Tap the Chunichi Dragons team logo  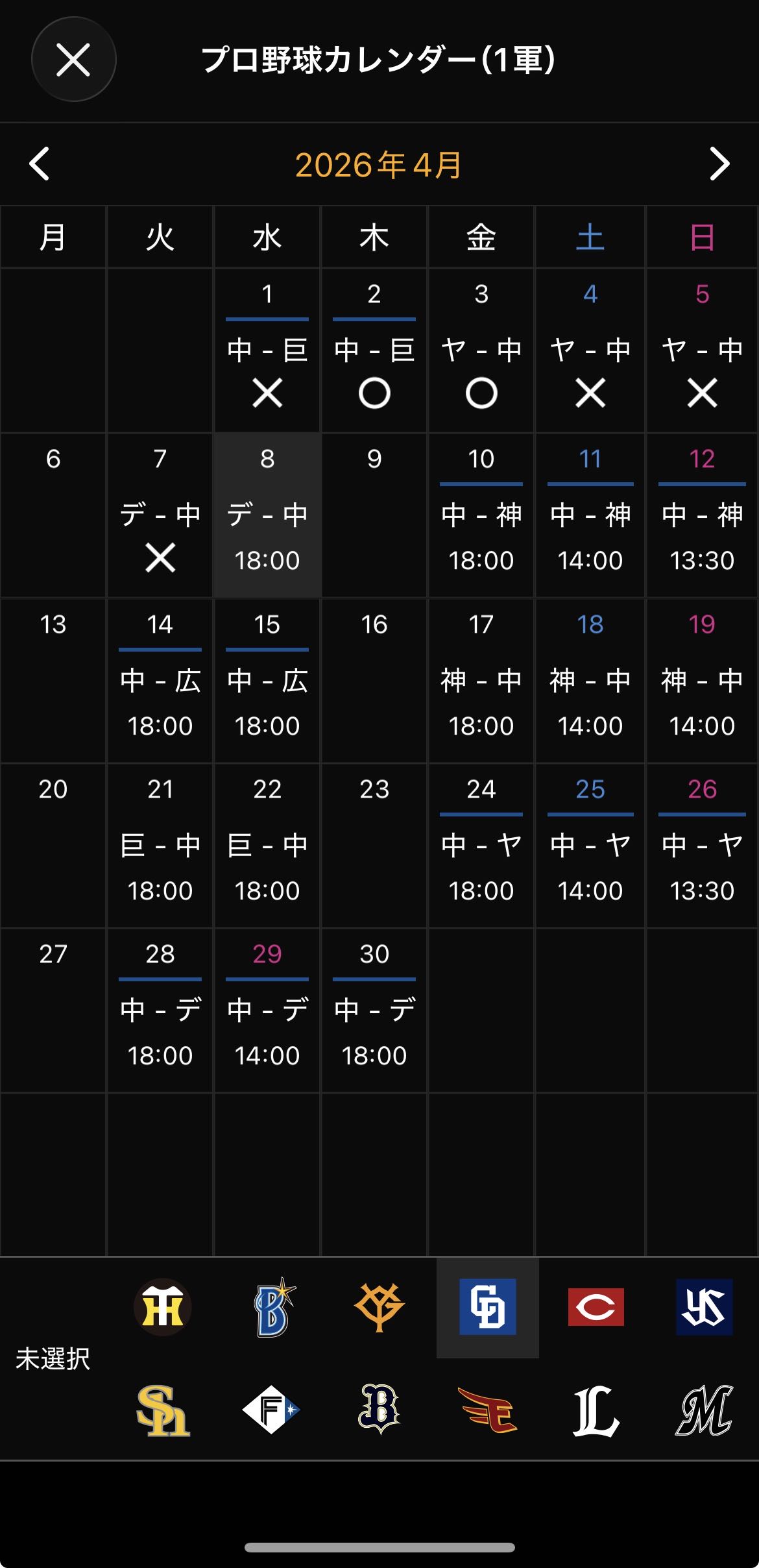click(x=487, y=1307)
